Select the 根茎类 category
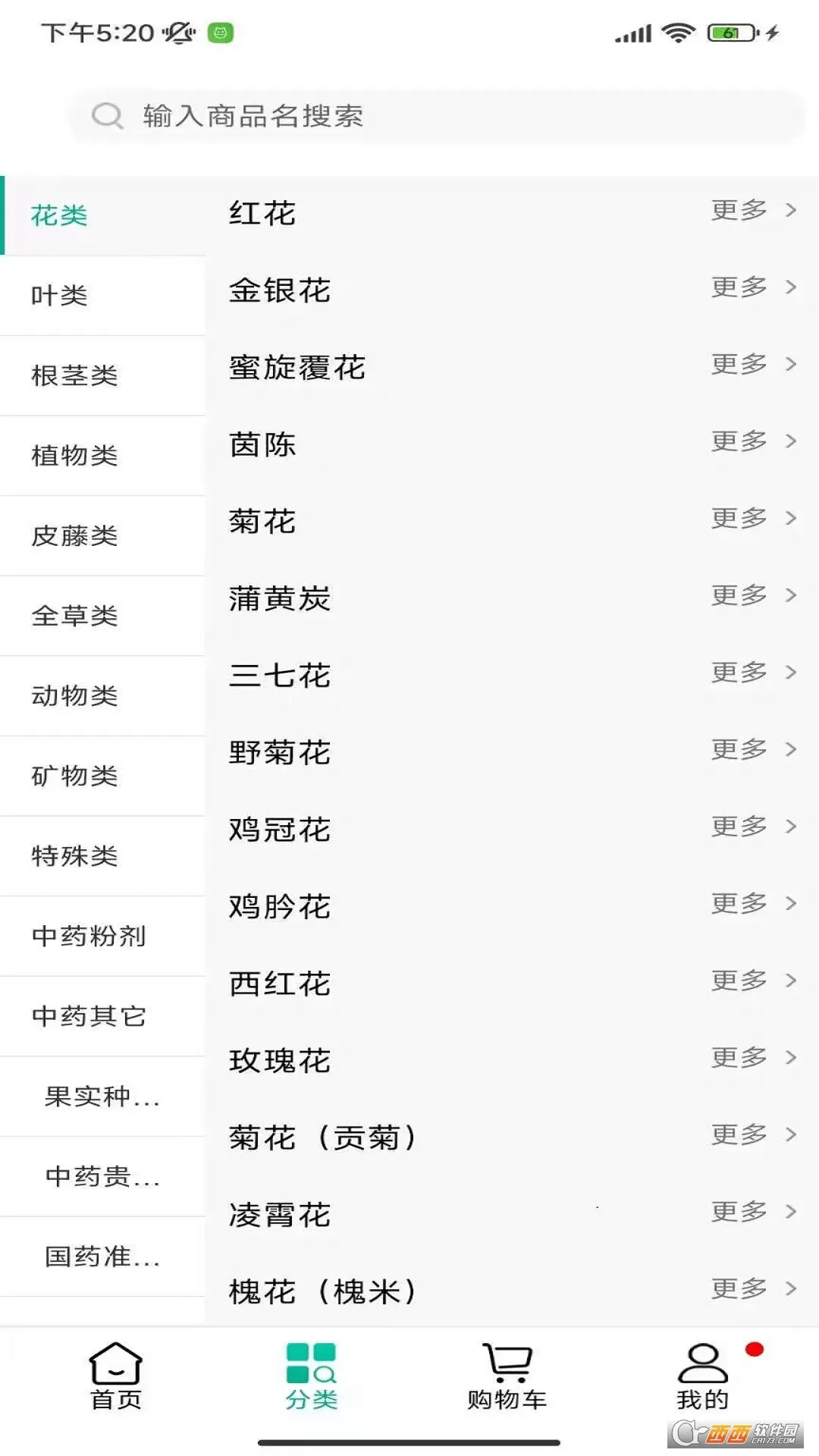819x1456 pixels. click(x=102, y=375)
